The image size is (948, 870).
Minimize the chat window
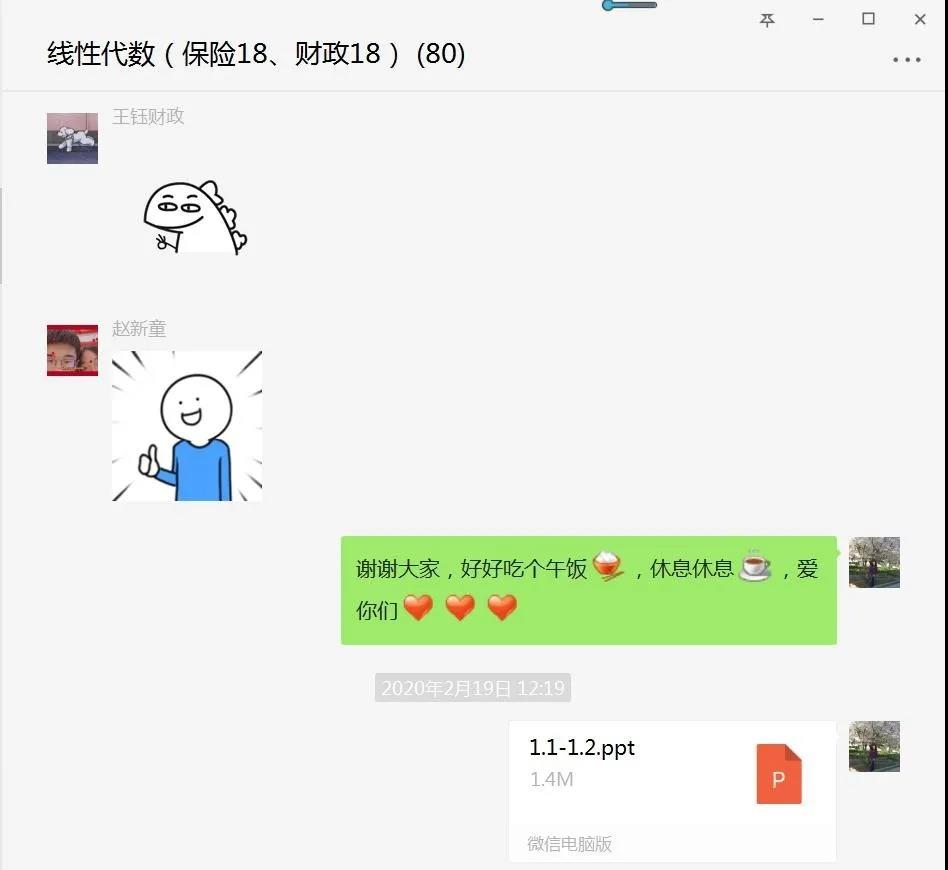818,20
